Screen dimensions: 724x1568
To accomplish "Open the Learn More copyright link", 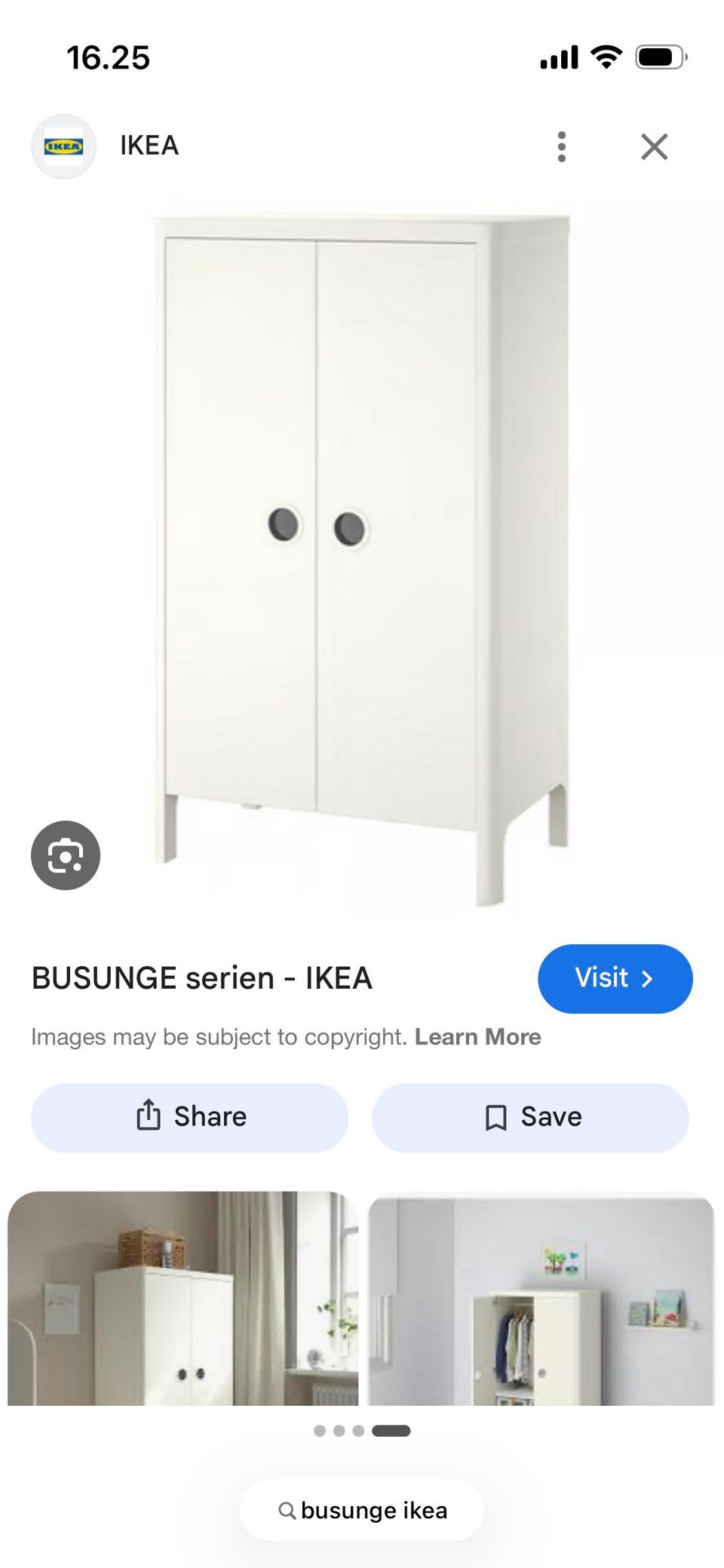I will tap(477, 1037).
